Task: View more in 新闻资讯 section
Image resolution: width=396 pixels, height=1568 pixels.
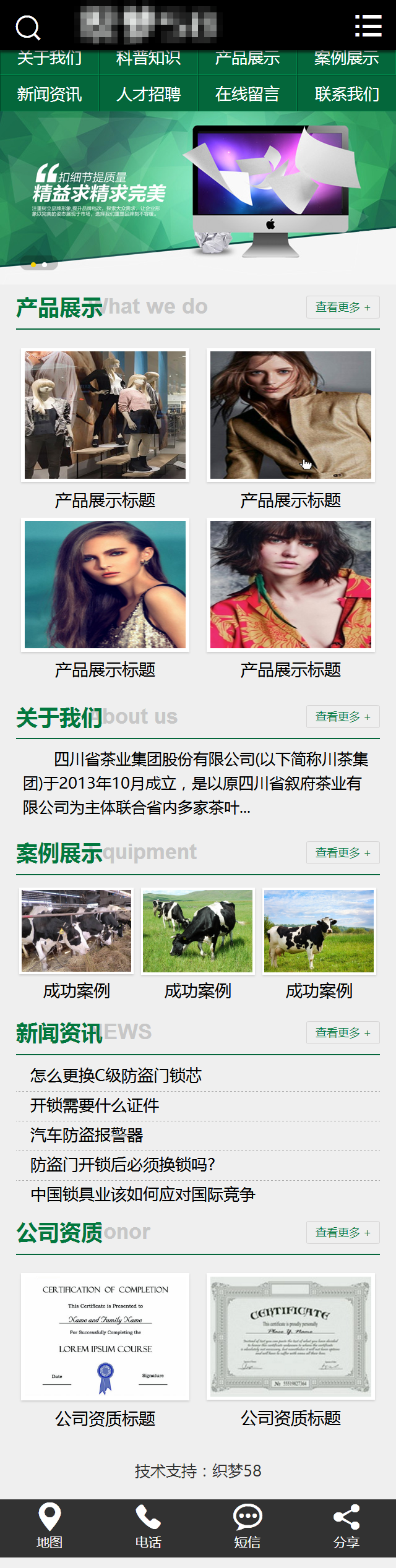Action: pos(343,1033)
